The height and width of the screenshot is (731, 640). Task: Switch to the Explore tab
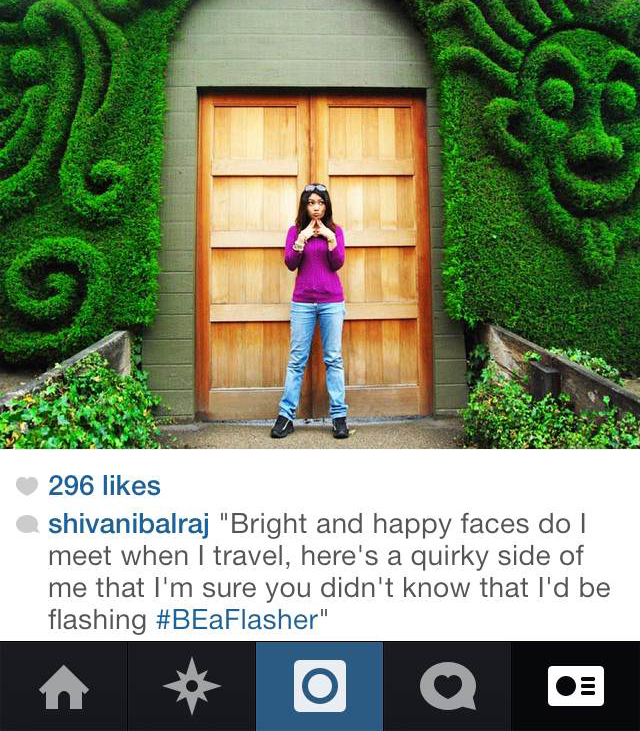pyautogui.click(x=191, y=686)
